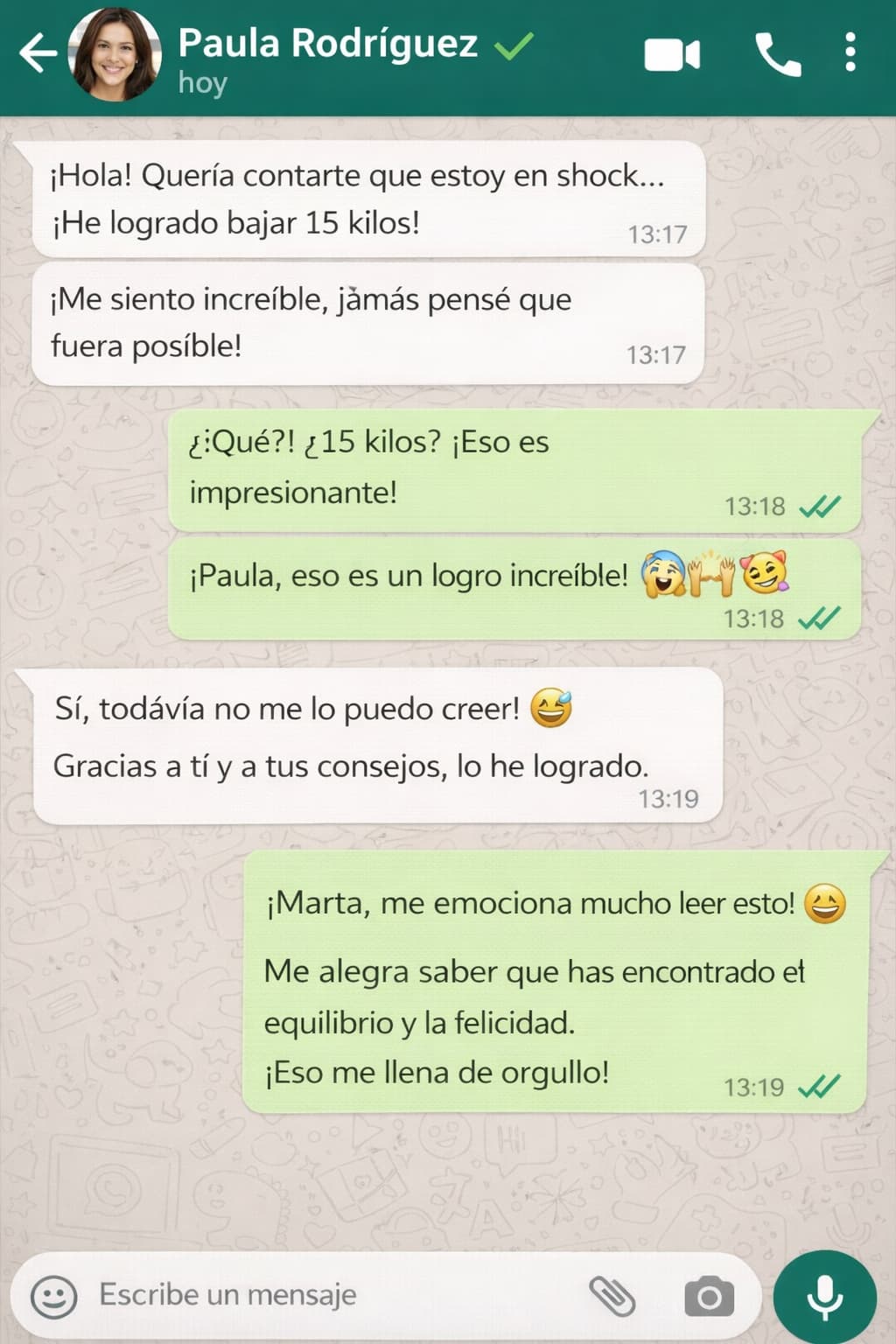The height and width of the screenshot is (1344, 896).
Task: Open the emoji picker
Action: 54,1295
